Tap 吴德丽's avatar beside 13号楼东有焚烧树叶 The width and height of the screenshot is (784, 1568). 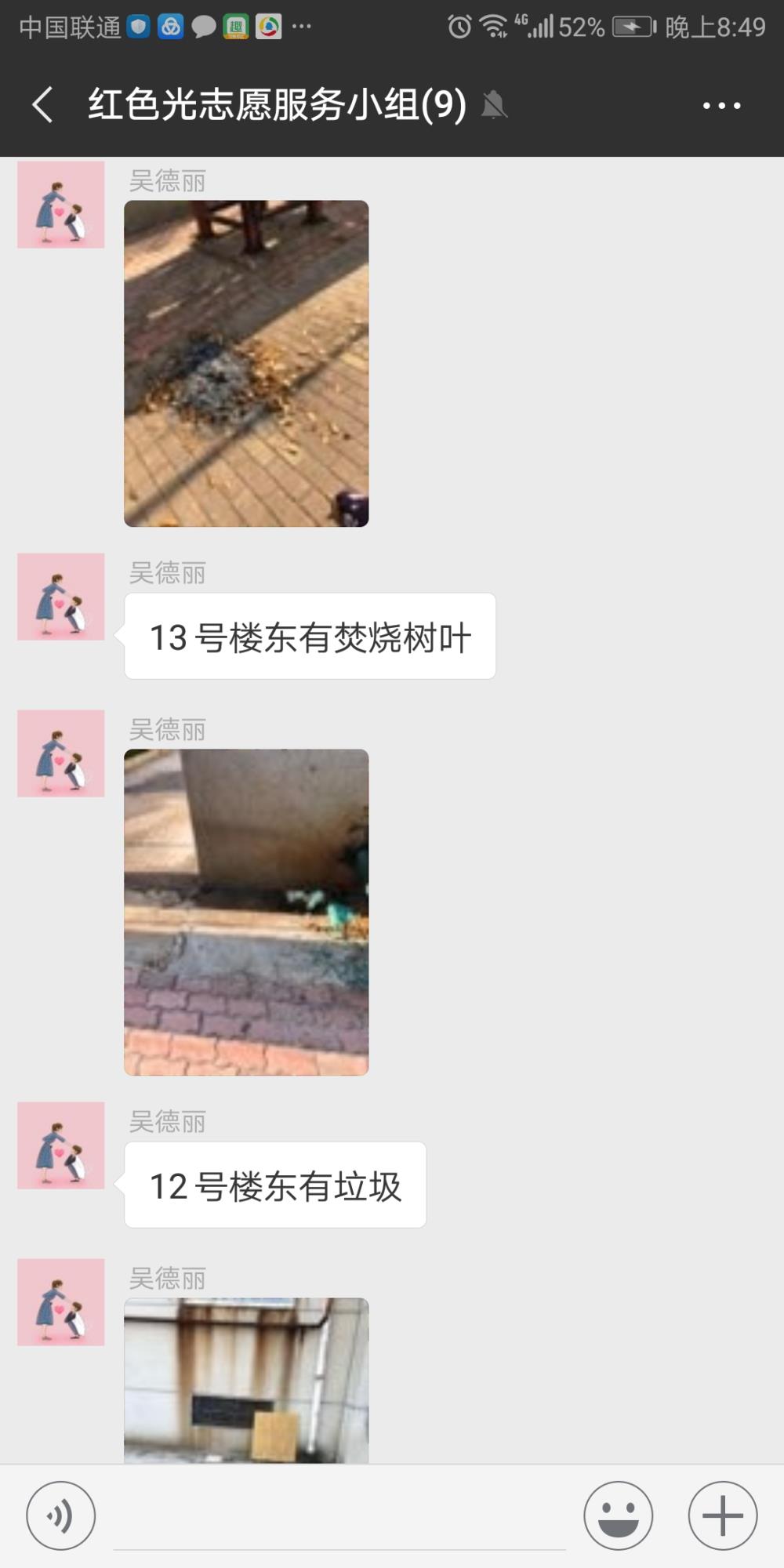[x=61, y=597]
